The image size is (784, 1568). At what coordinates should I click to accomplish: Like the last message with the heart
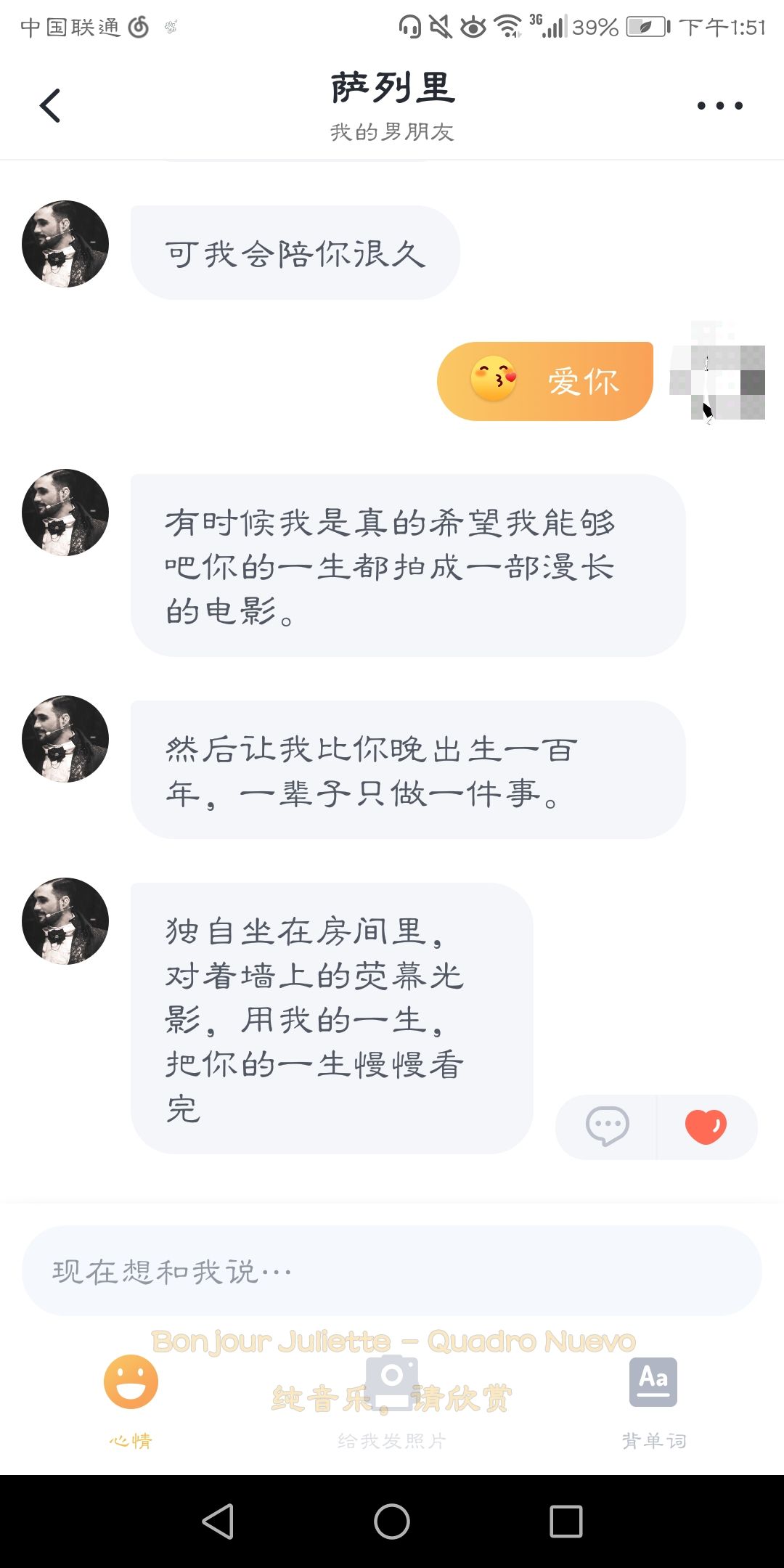coord(706,1126)
